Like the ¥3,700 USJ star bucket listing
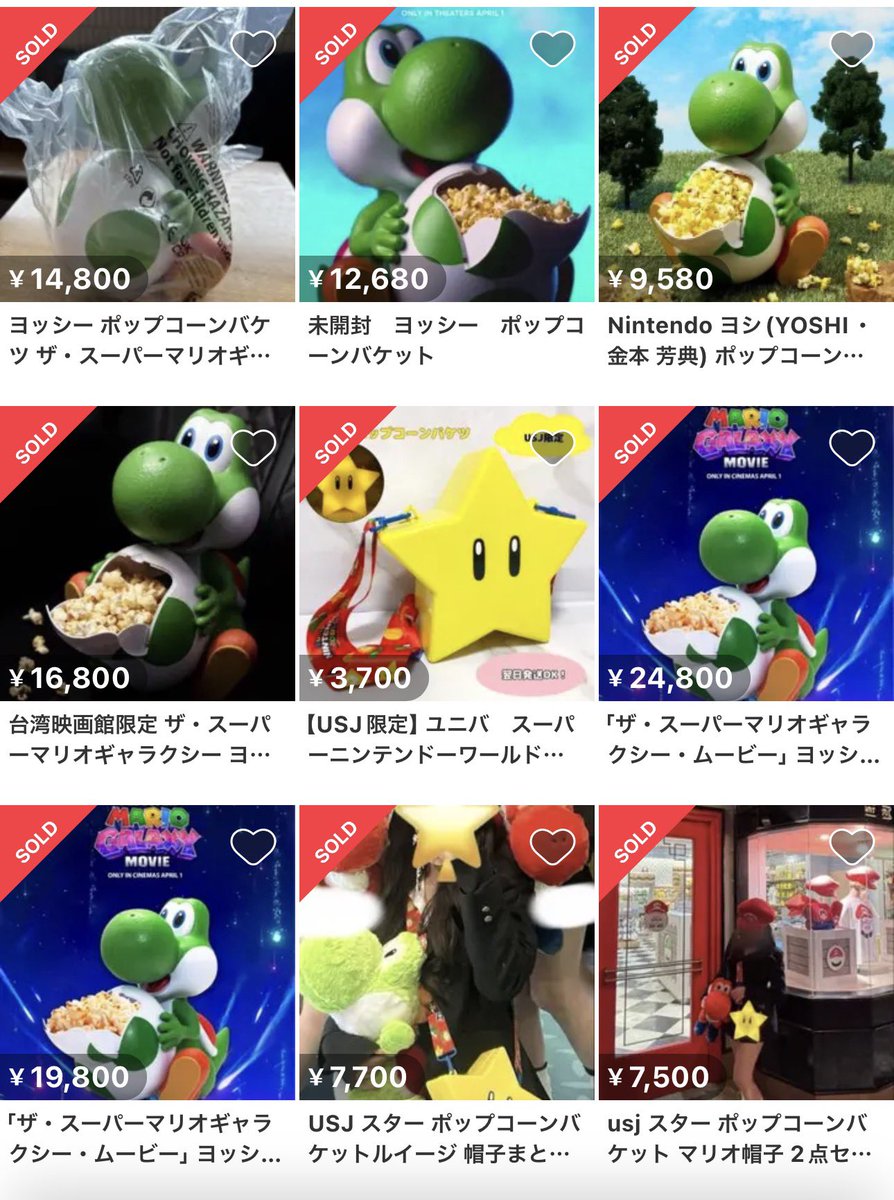894x1200 pixels. (552, 448)
